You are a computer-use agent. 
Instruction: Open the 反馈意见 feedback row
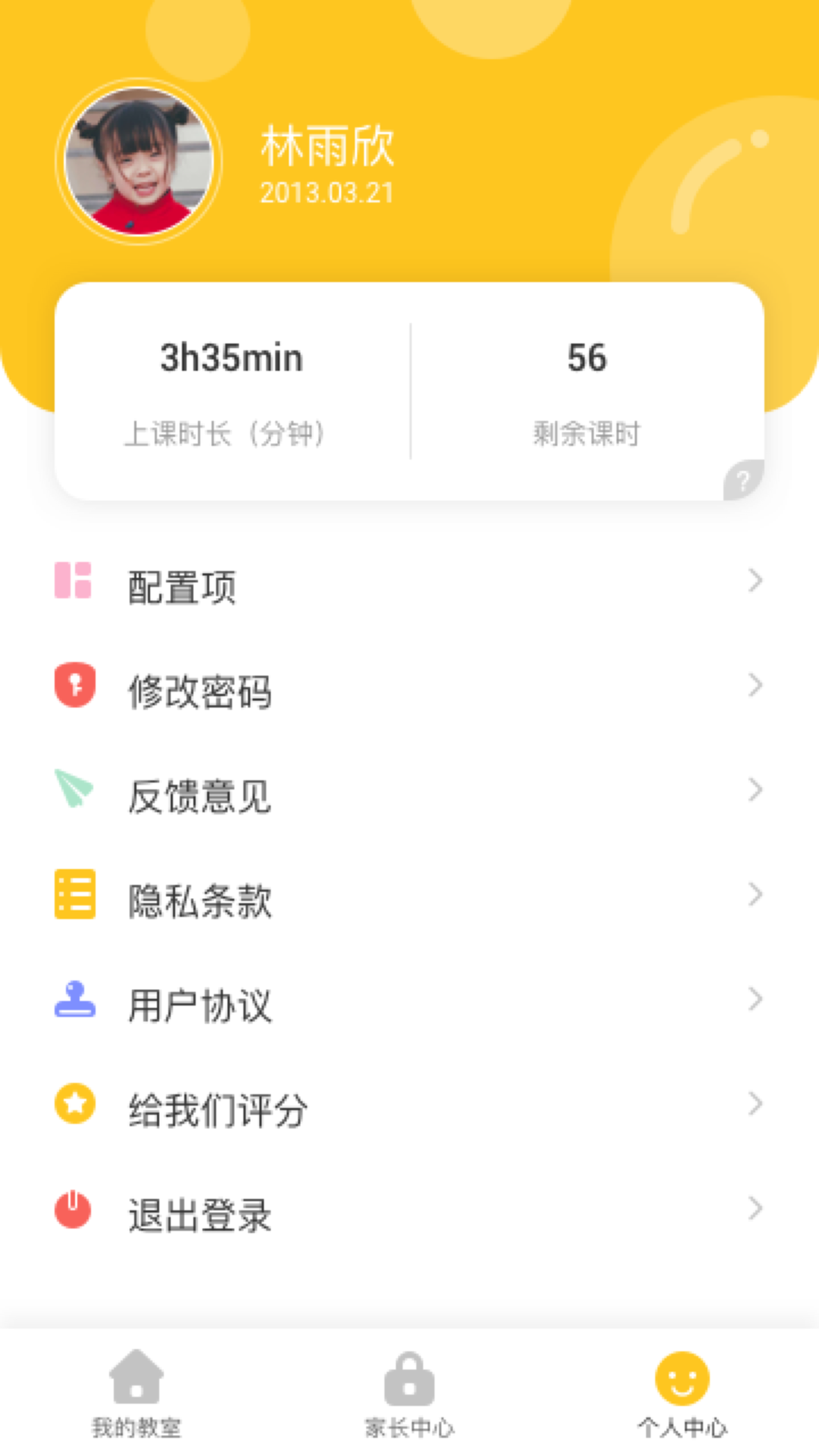[409, 795]
